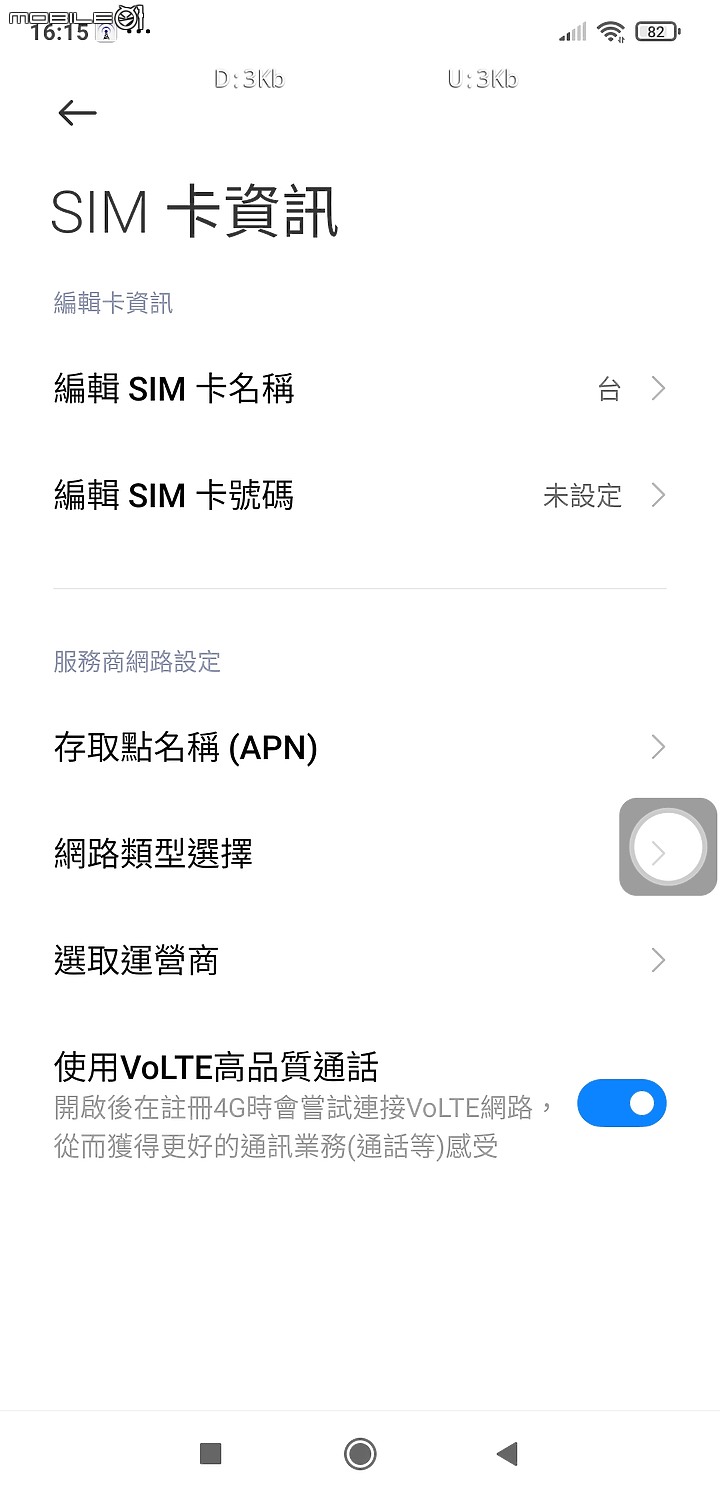Go to the home screen
Image resolution: width=720 pixels, height=1497 pixels.
360,1453
